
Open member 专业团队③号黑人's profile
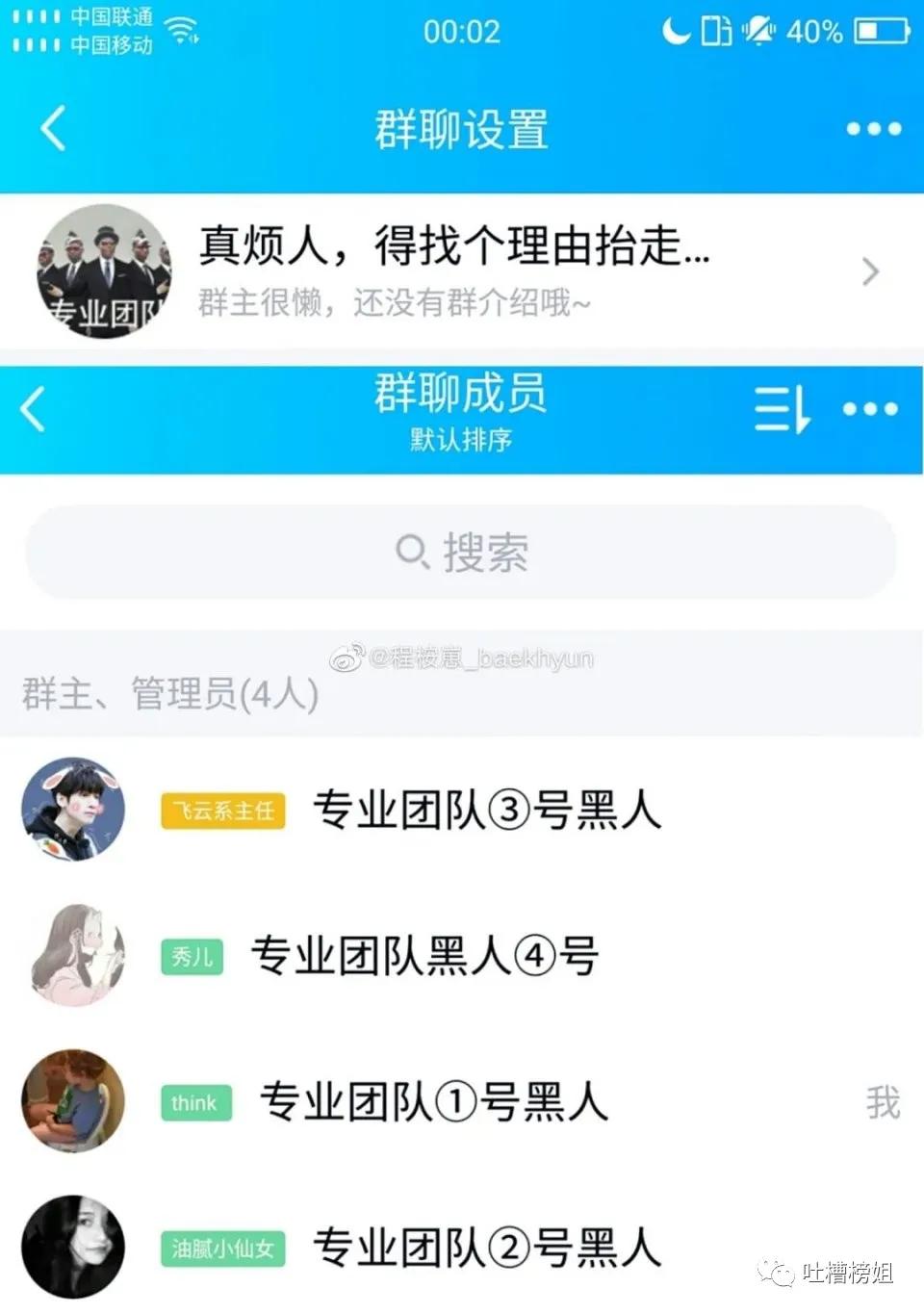click(487, 811)
